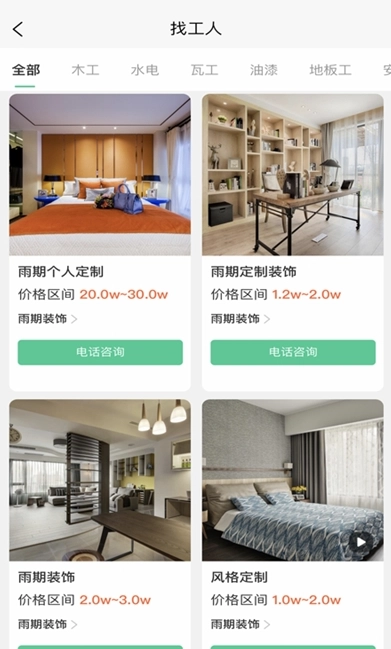Switch to the 水电 tab

145,70
